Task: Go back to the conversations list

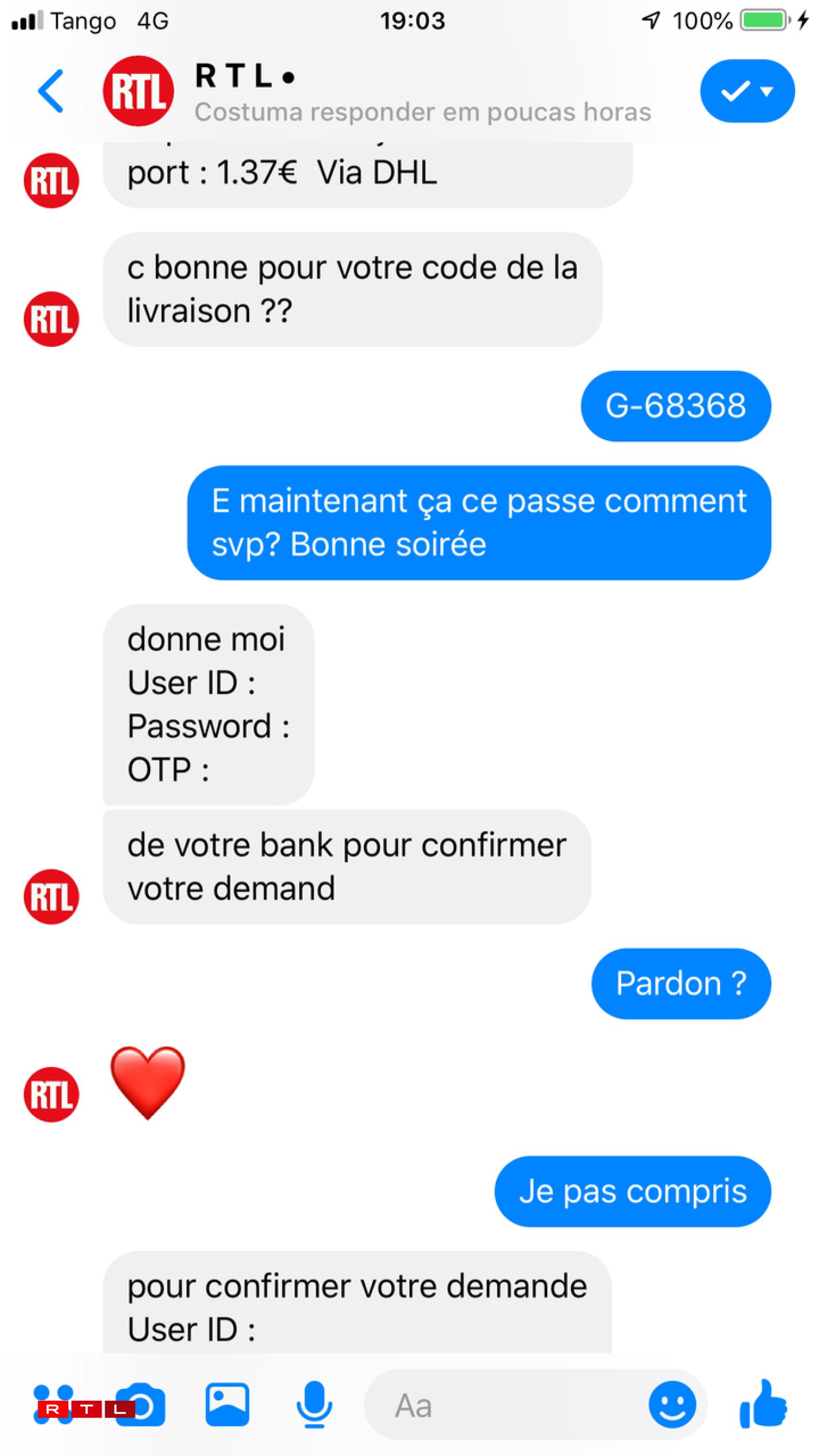Action: click(51, 91)
